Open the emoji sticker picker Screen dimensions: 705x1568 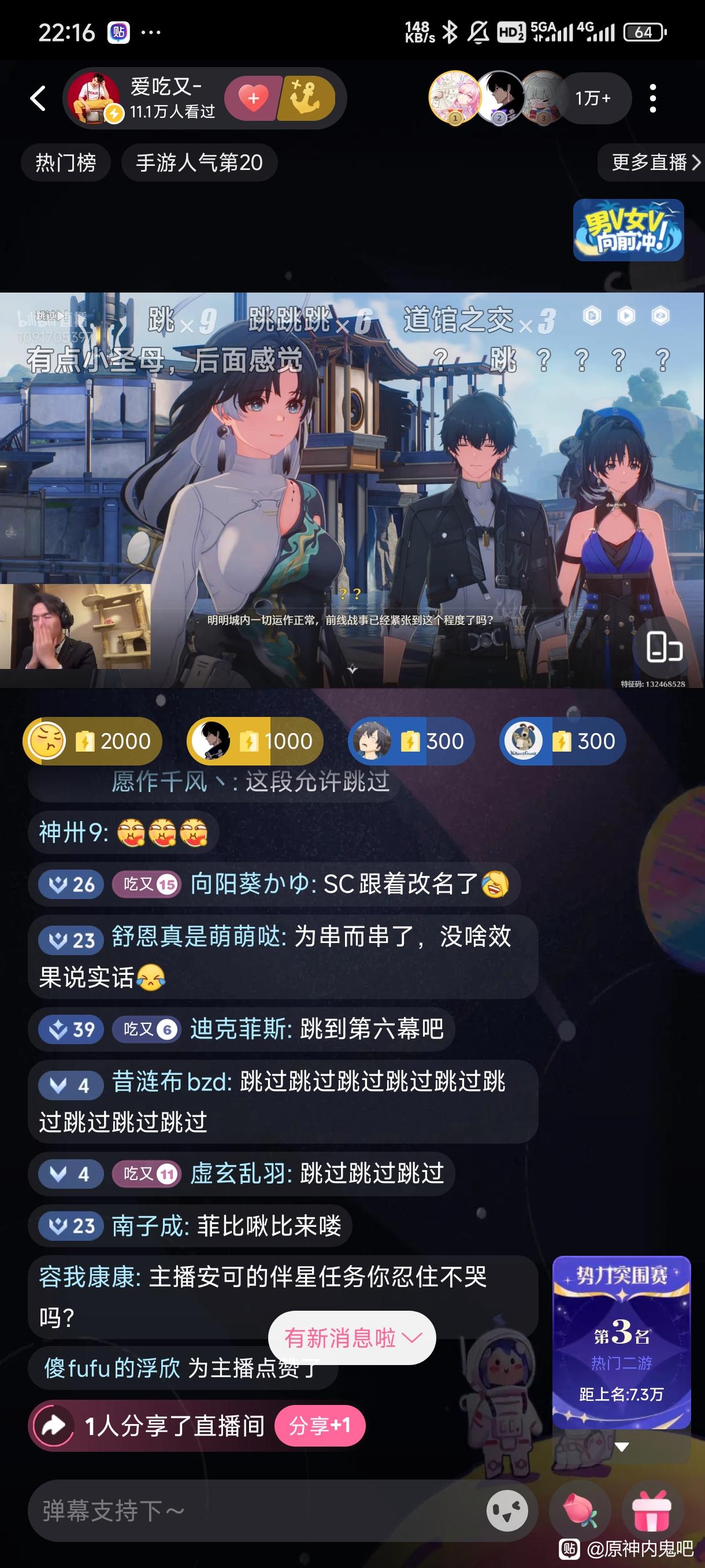tap(507, 1511)
